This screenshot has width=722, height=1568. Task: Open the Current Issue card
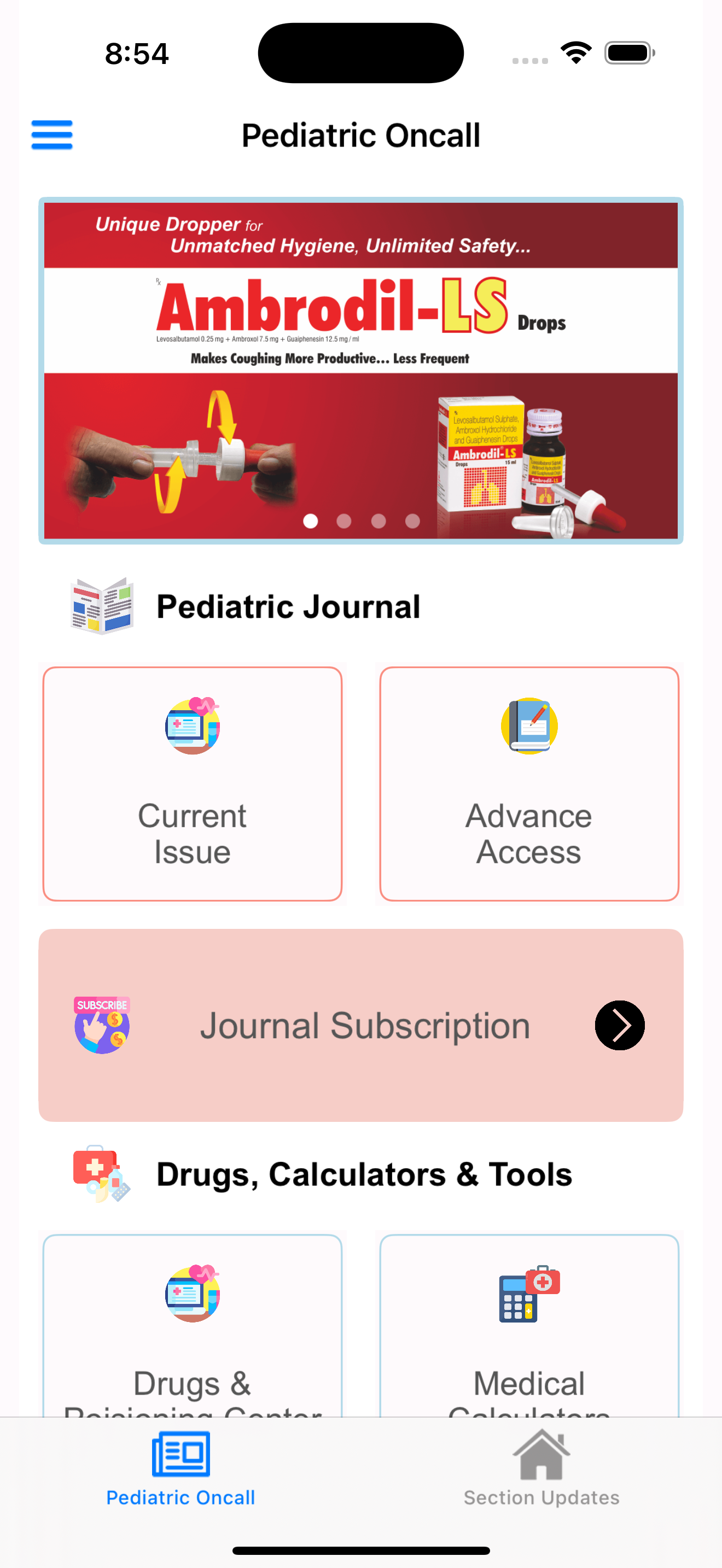(192, 785)
